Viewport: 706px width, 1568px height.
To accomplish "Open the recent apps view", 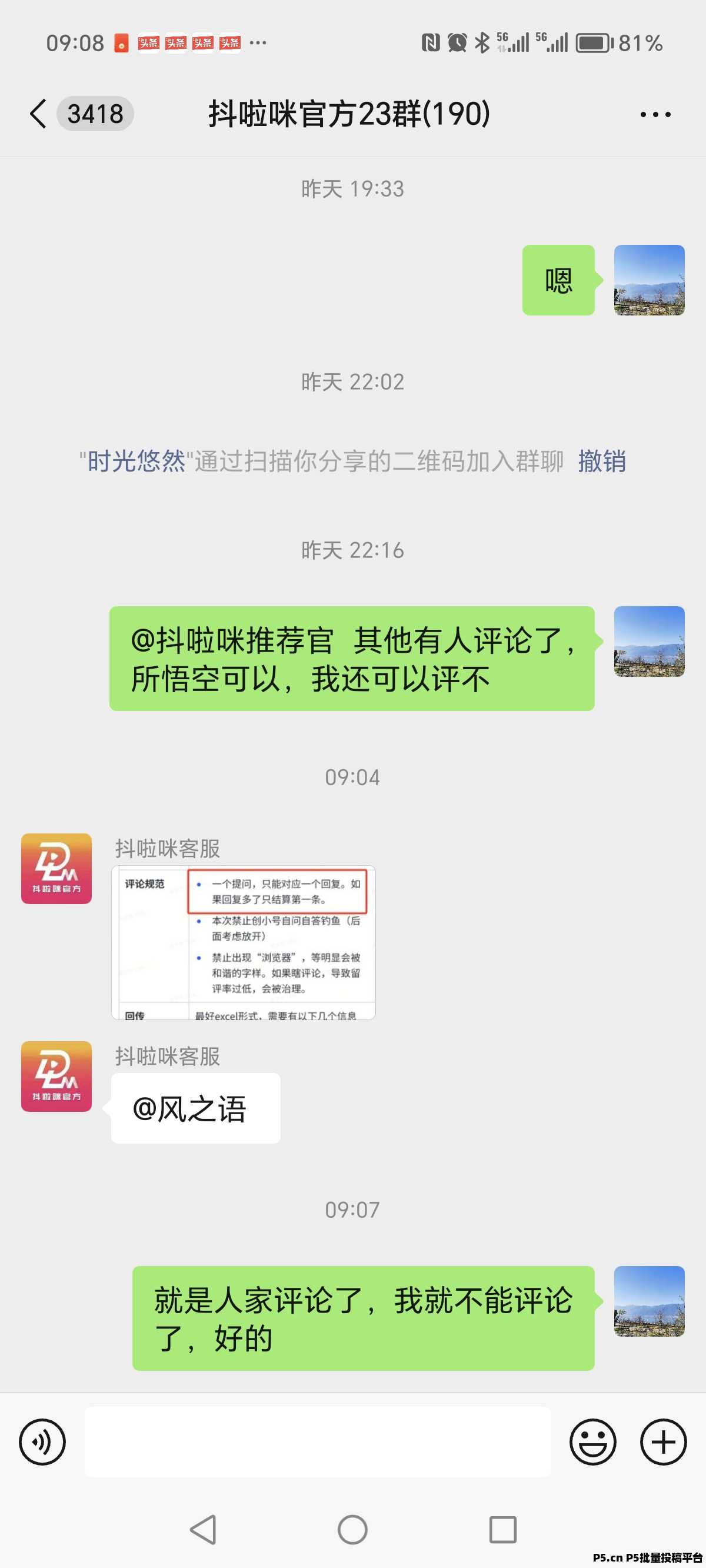I will click(x=502, y=1529).
